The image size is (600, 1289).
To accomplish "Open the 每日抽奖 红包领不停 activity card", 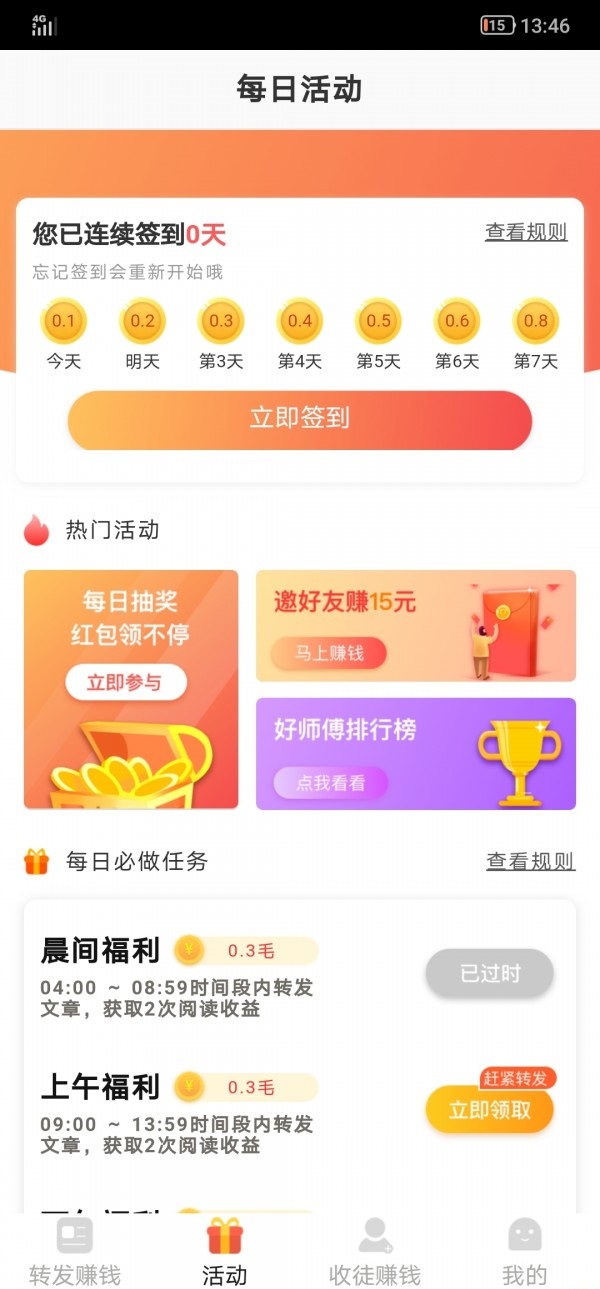I will [x=131, y=688].
